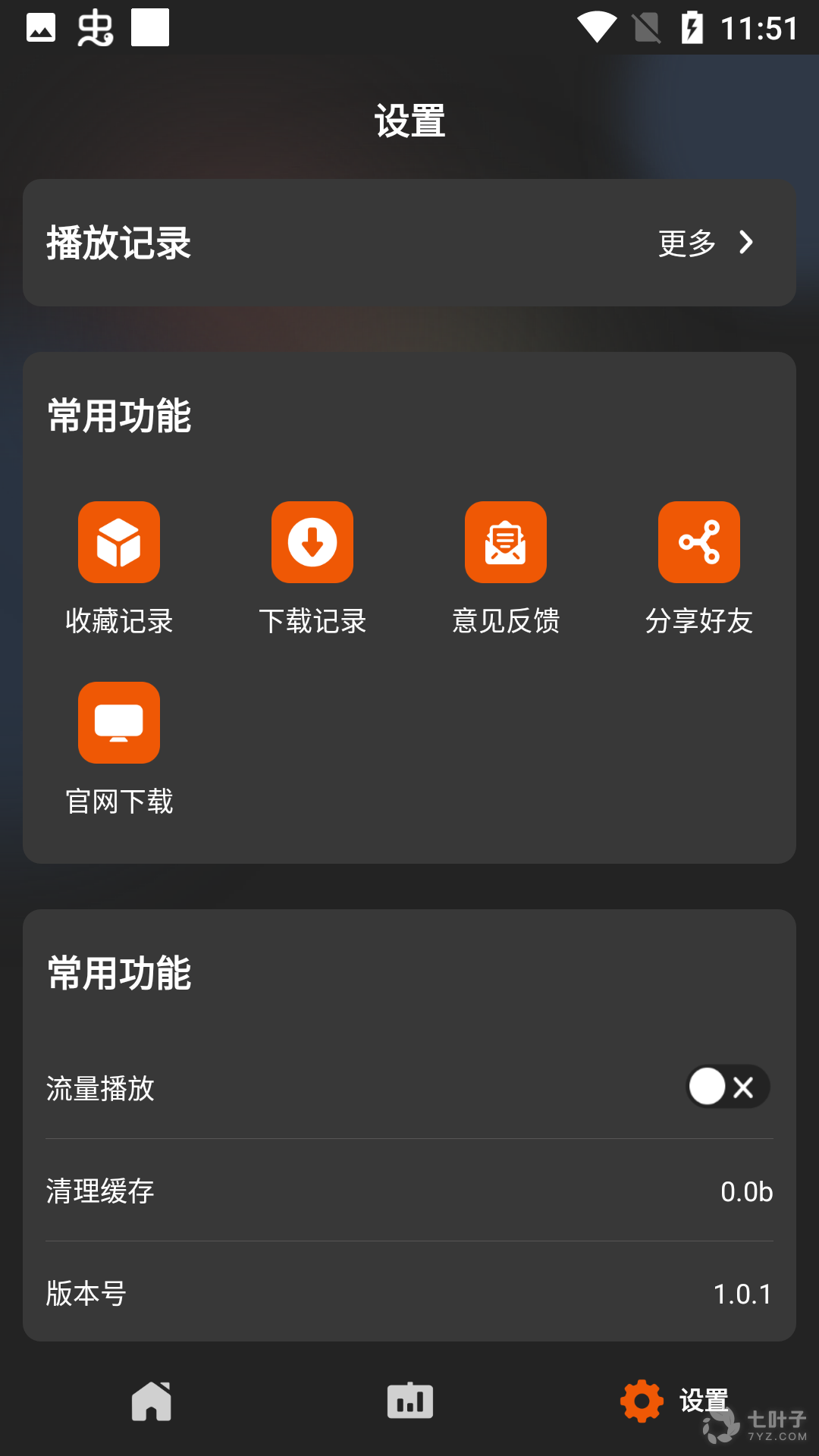Switch to the home tab
Screen dimensions: 819x1456
(152, 1401)
